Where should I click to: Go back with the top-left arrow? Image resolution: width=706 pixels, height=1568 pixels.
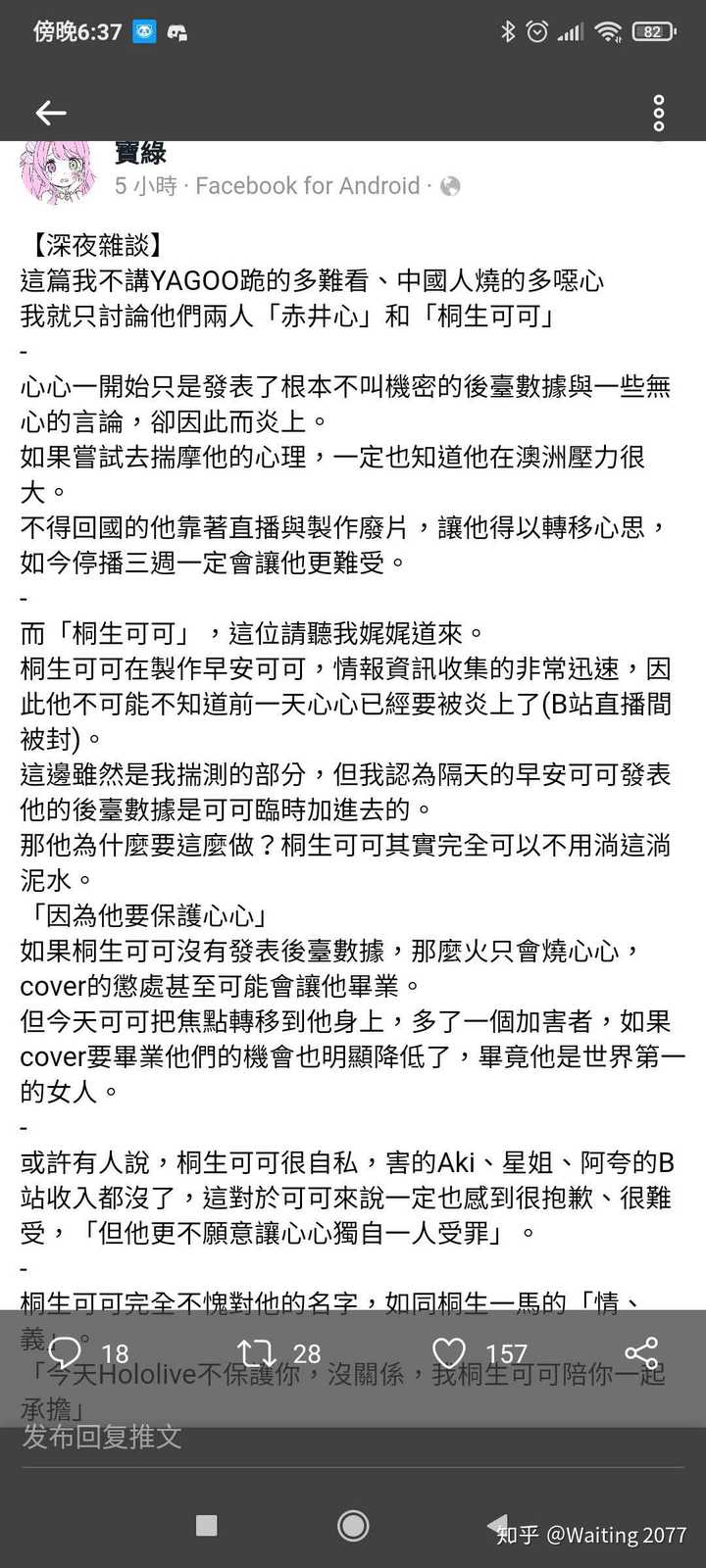pos(51,114)
